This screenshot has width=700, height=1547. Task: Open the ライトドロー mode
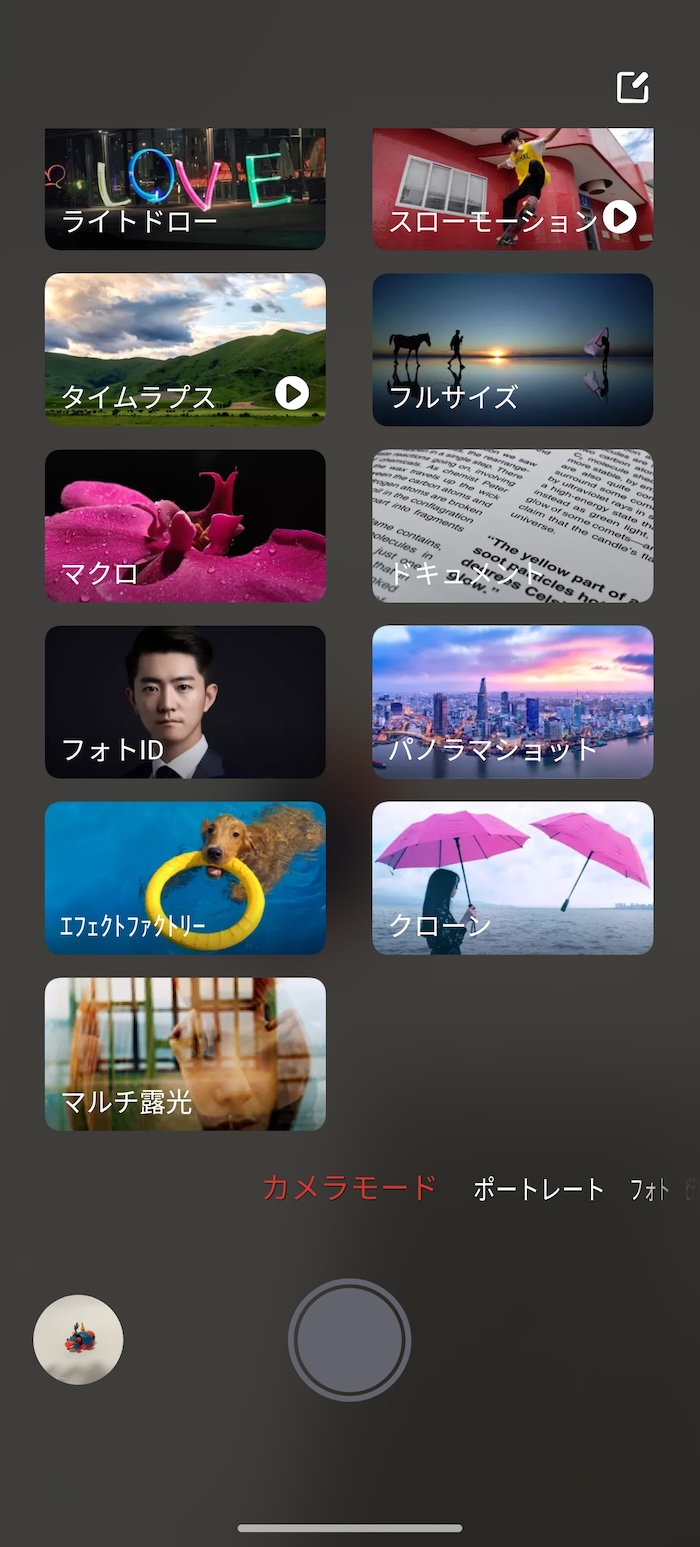(185, 189)
